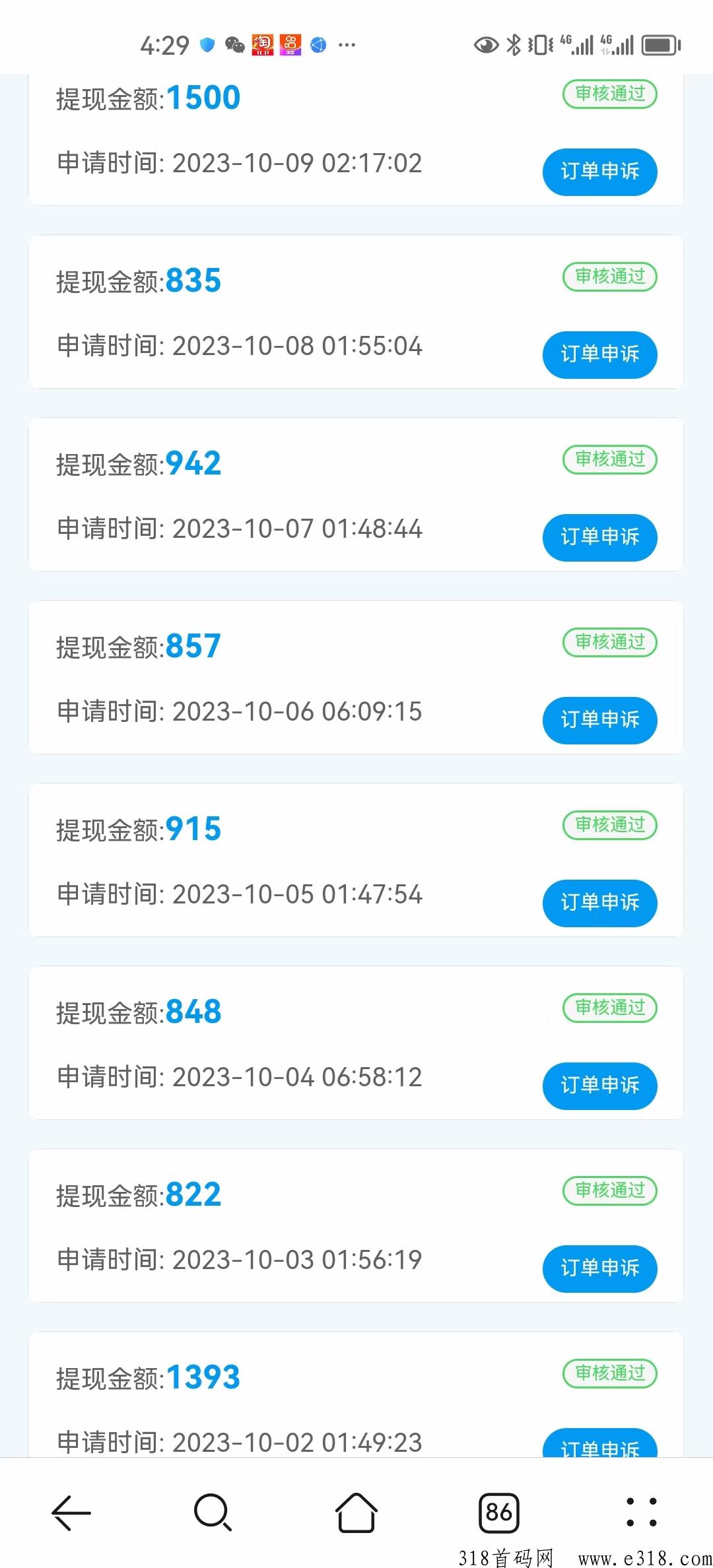Viewport: 713px width, 1568px height.
Task: Open the browser search icon
Action: click(x=213, y=1512)
